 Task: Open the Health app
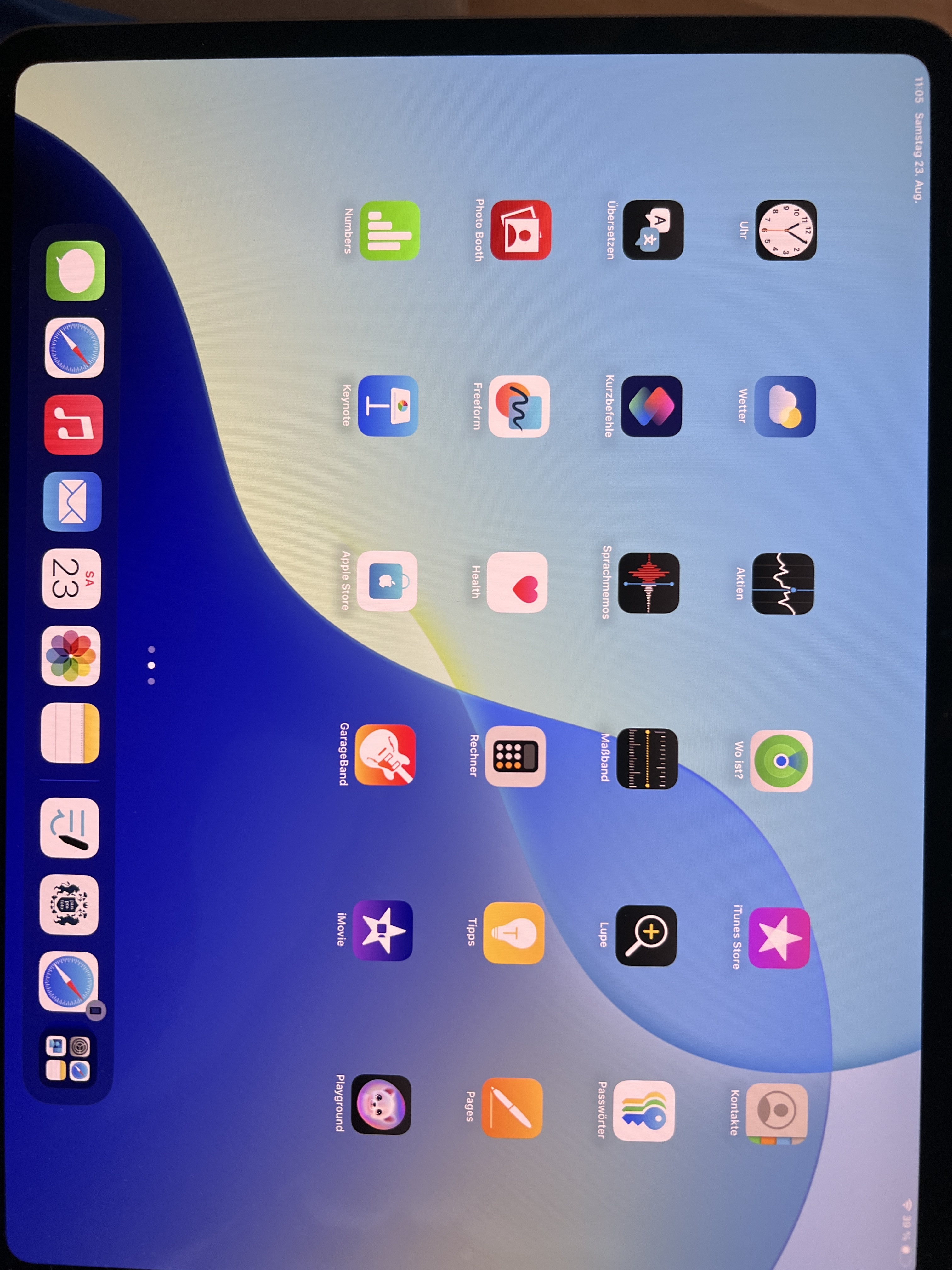click(x=517, y=582)
